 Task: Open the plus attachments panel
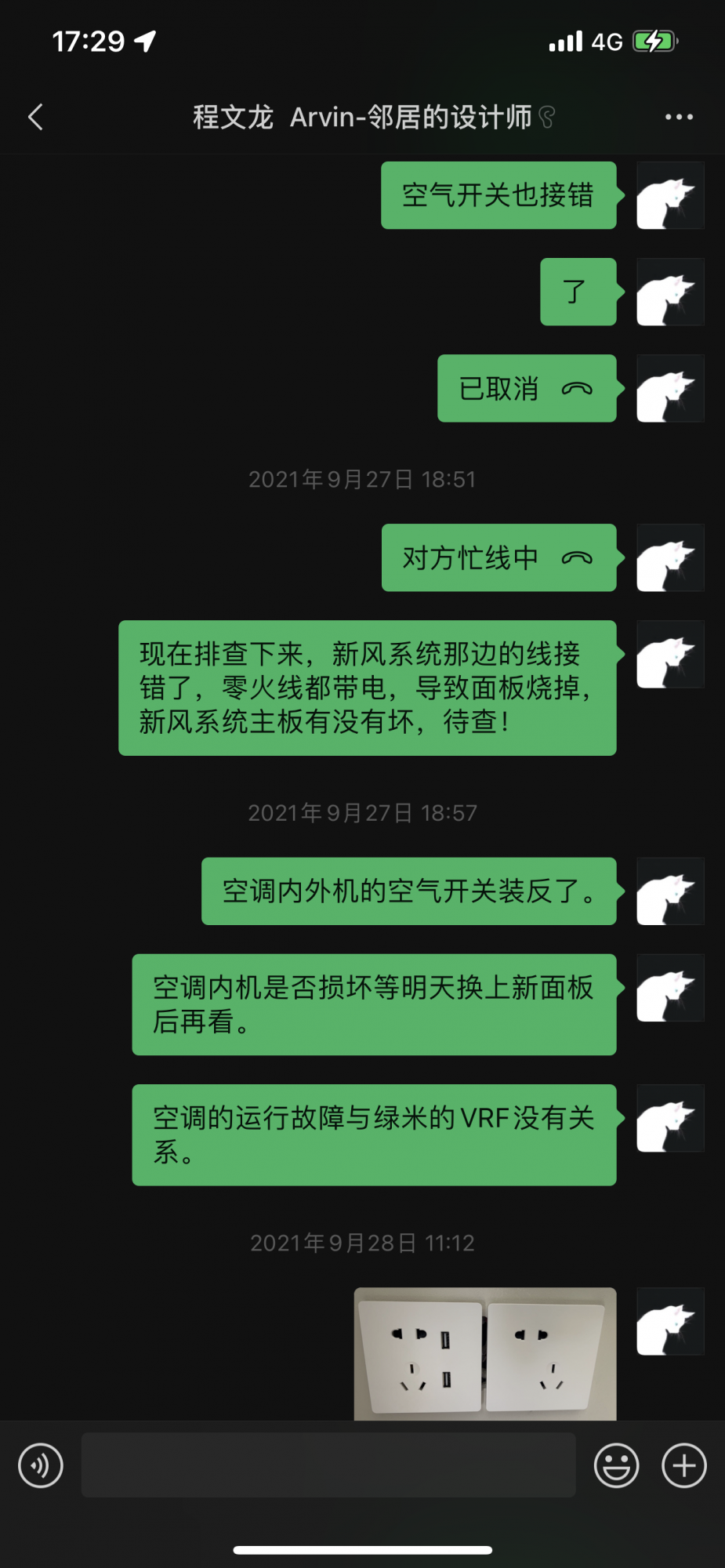683,1465
